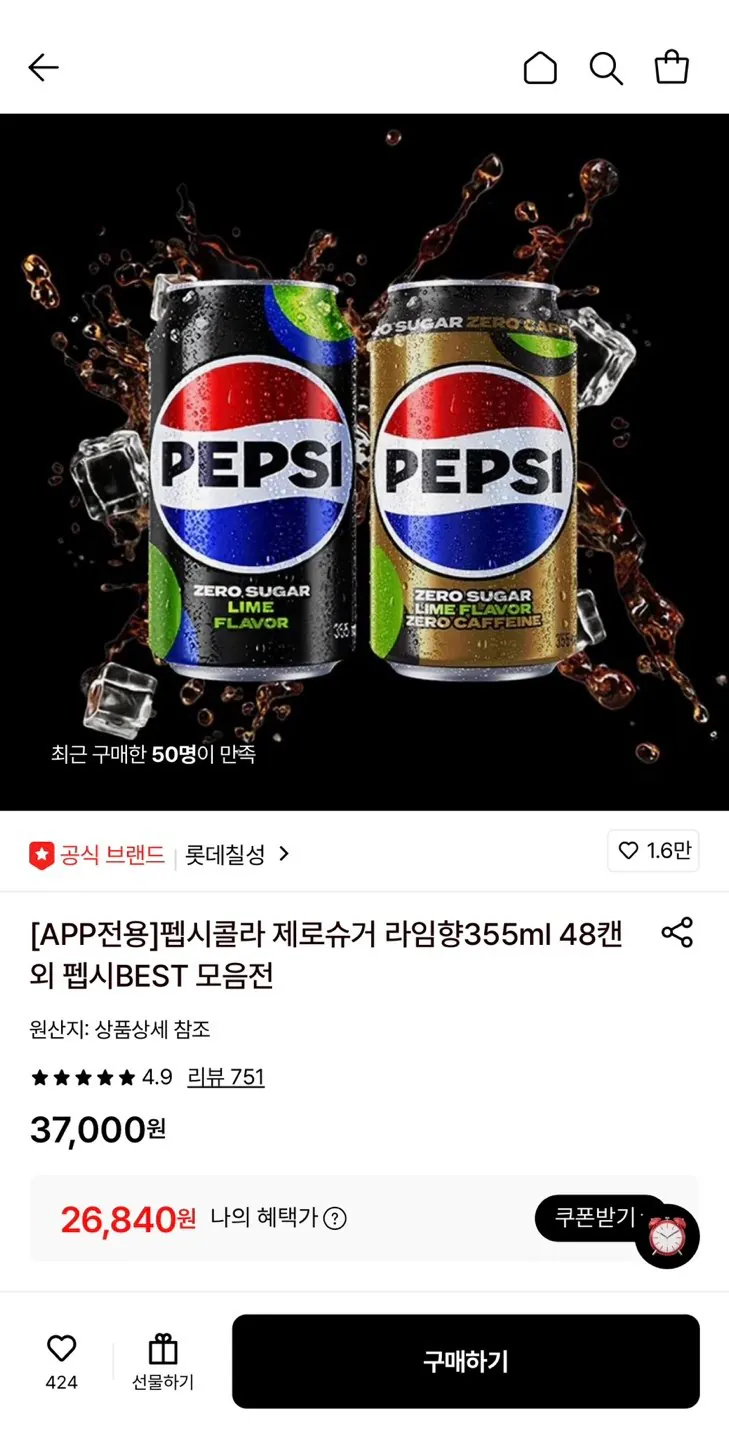The height and width of the screenshot is (1440, 729).
Task: Open the home screen via the house icon
Action: click(540, 68)
